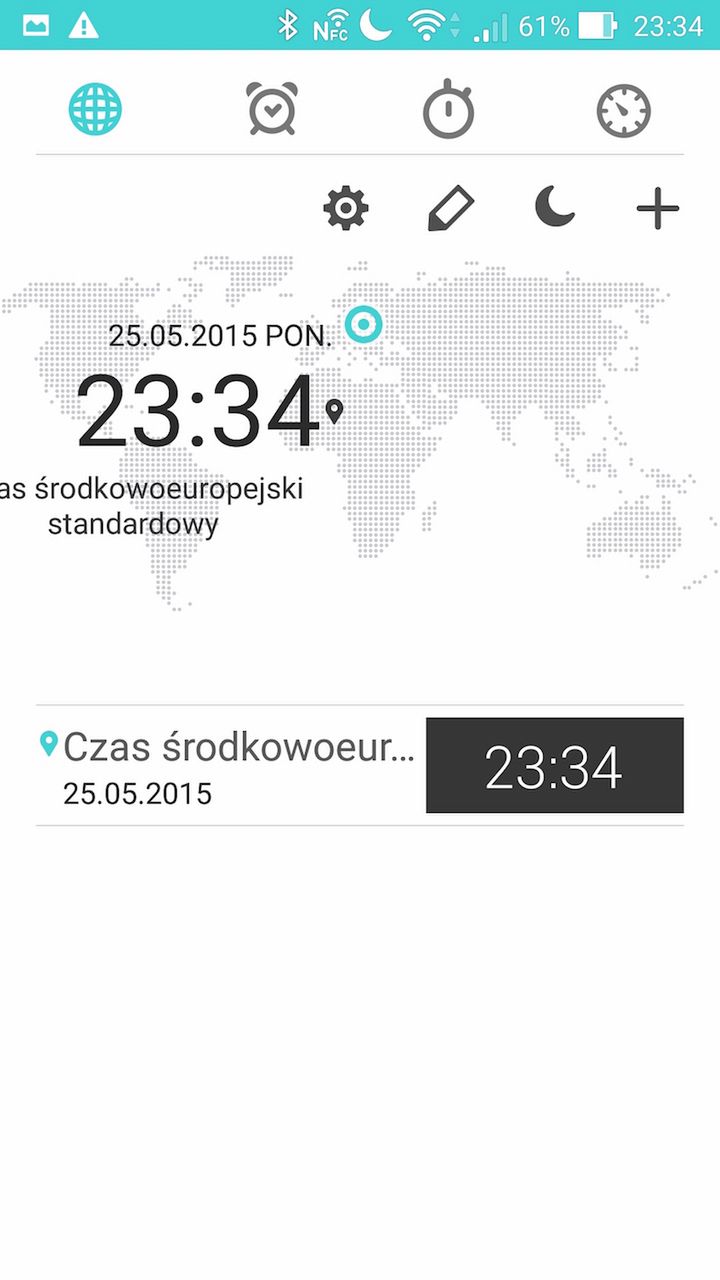Switch to the world clock tab
This screenshot has height=1280, width=720.
pyautogui.click(x=95, y=109)
